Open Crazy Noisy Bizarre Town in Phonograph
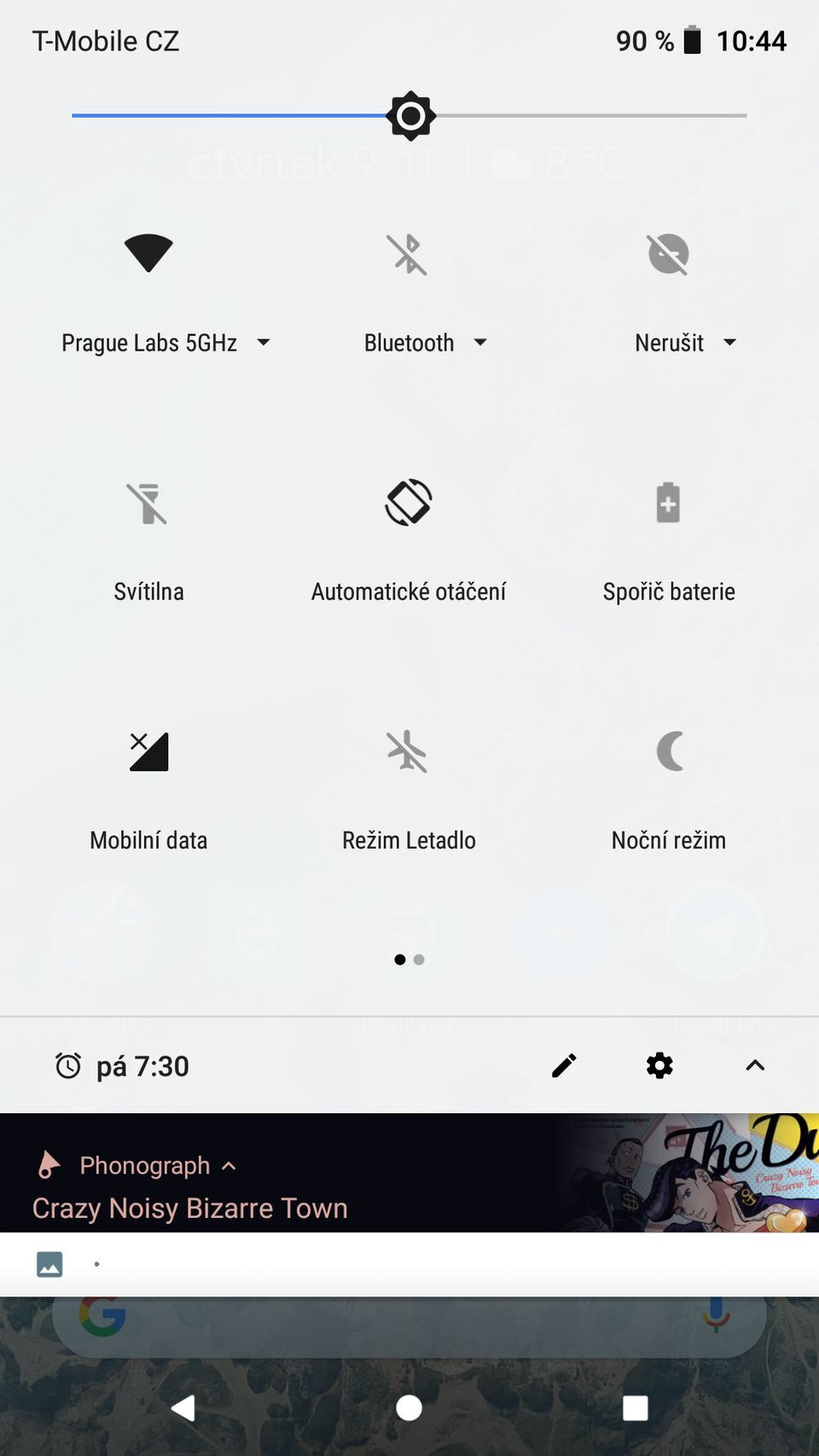819x1456 pixels. click(189, 1208)
